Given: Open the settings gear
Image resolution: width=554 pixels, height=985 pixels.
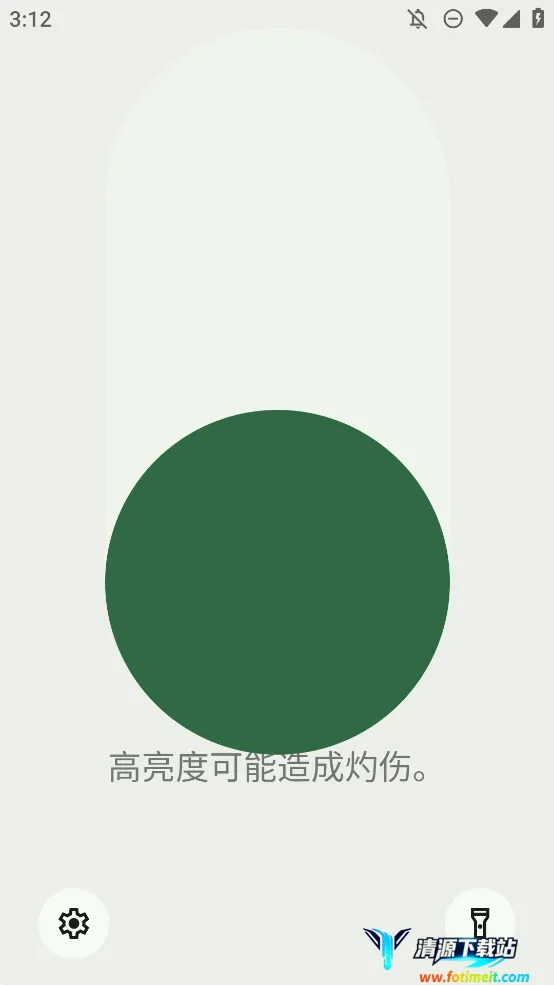Looking at the screenshot, I should click(x=73, y=923).
